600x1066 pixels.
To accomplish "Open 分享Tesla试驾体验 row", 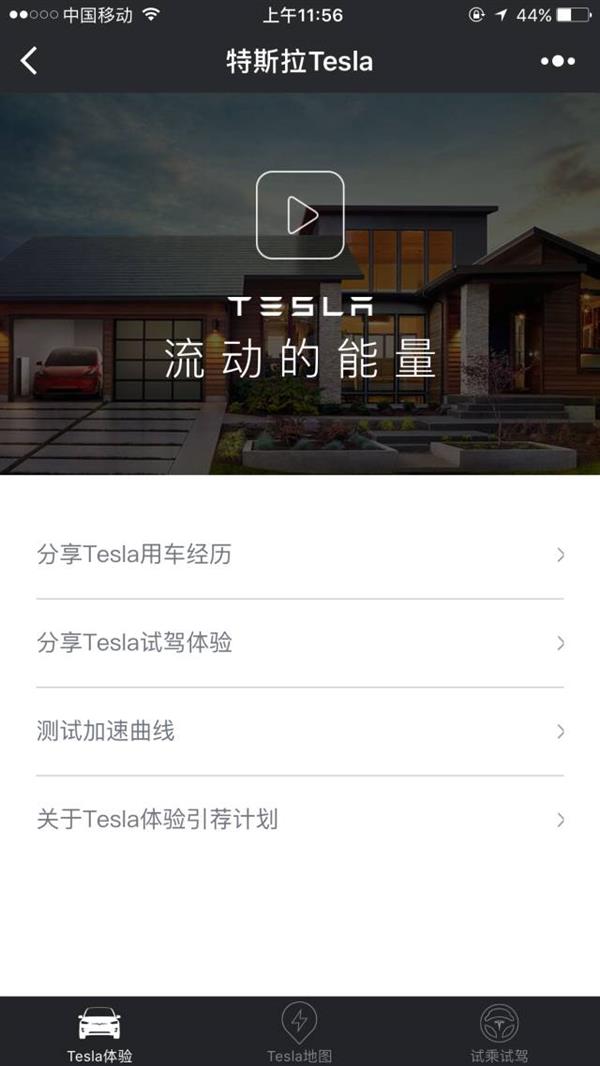I will tap(300, 642).
